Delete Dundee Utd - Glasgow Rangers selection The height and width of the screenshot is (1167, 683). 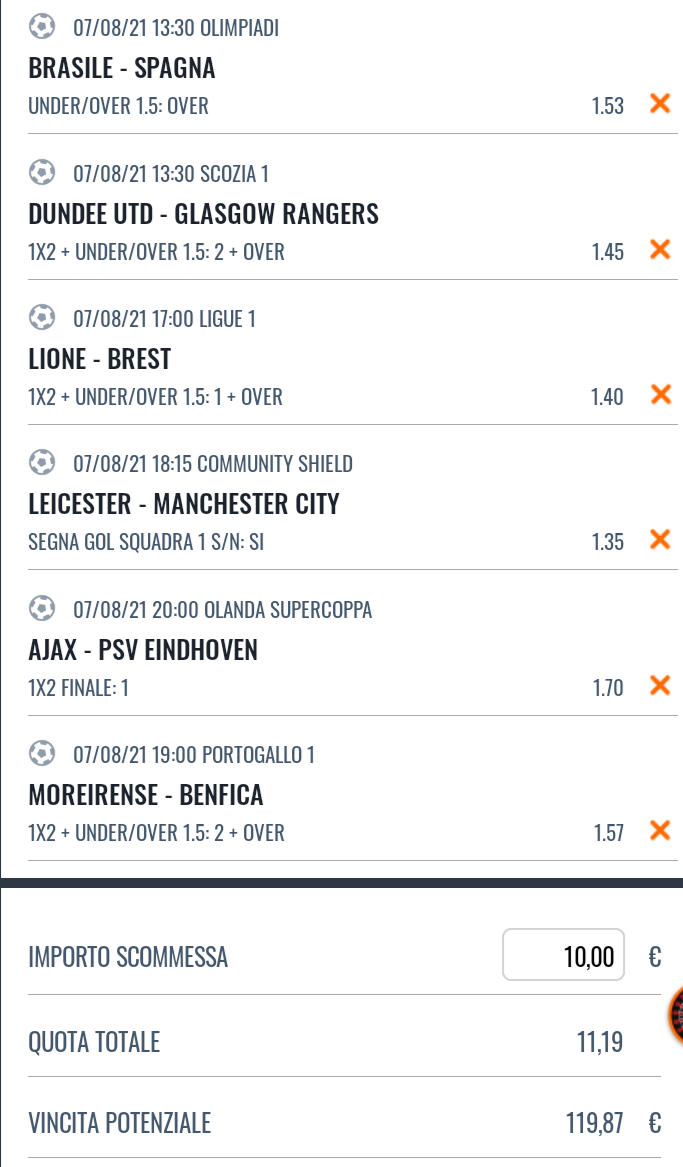[660, 249]
